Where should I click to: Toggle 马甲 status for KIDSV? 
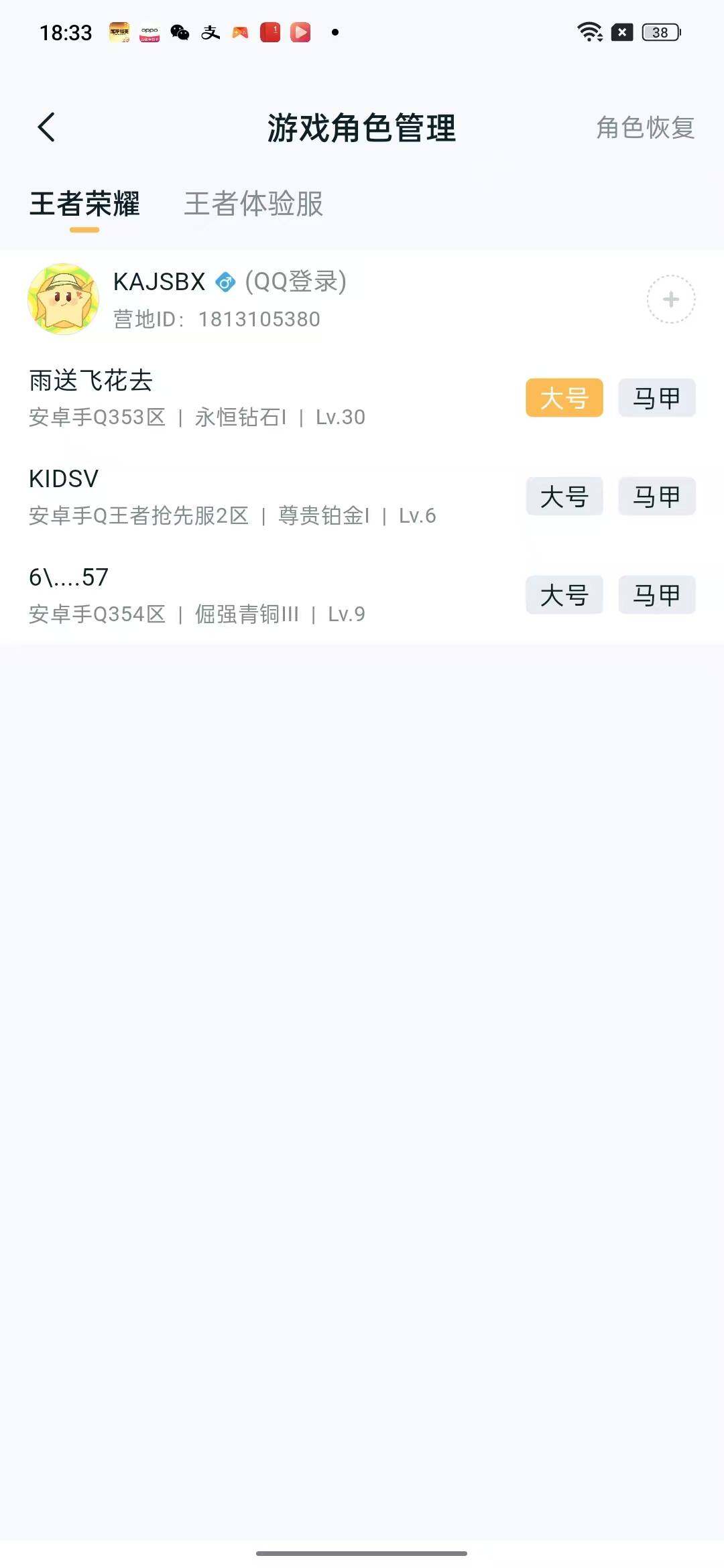[x=656, y=497]
